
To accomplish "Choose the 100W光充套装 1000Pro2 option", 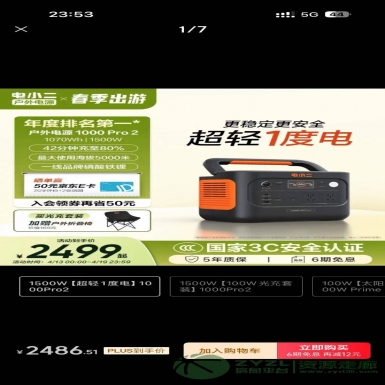I will click(236, 286).
